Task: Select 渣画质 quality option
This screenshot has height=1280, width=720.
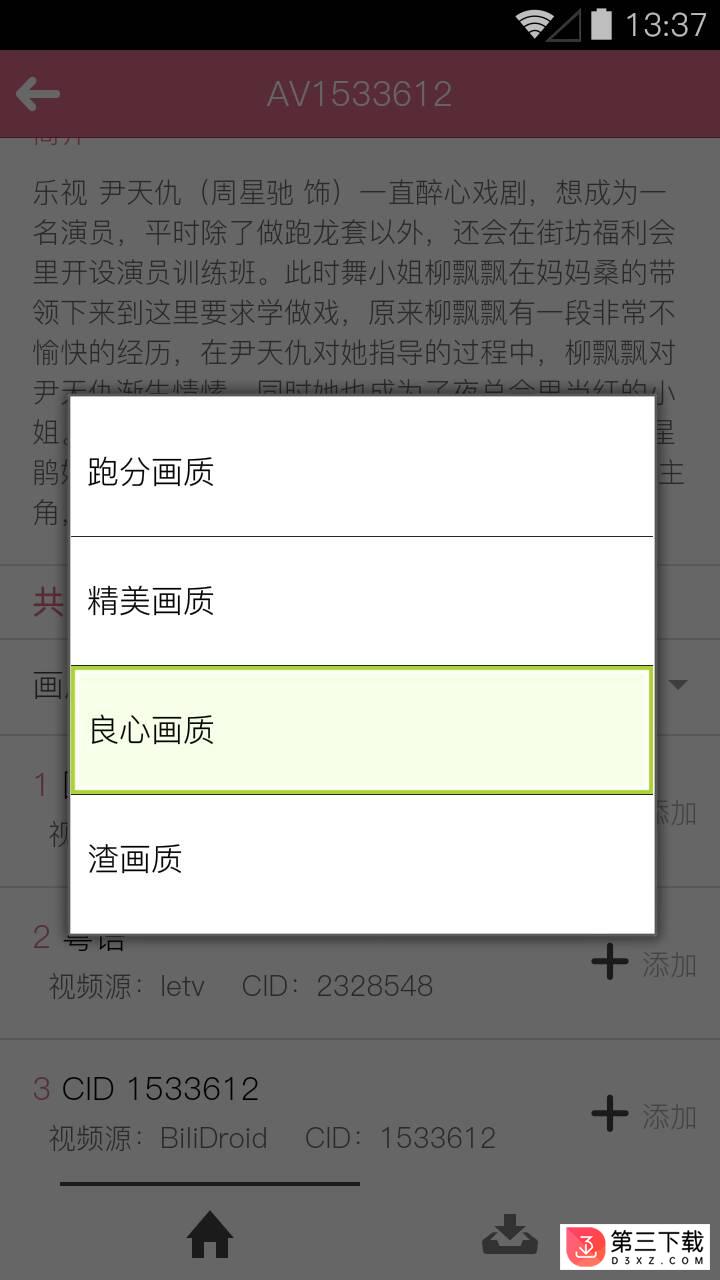Action: pyautogui.click(x=362, y=859)
